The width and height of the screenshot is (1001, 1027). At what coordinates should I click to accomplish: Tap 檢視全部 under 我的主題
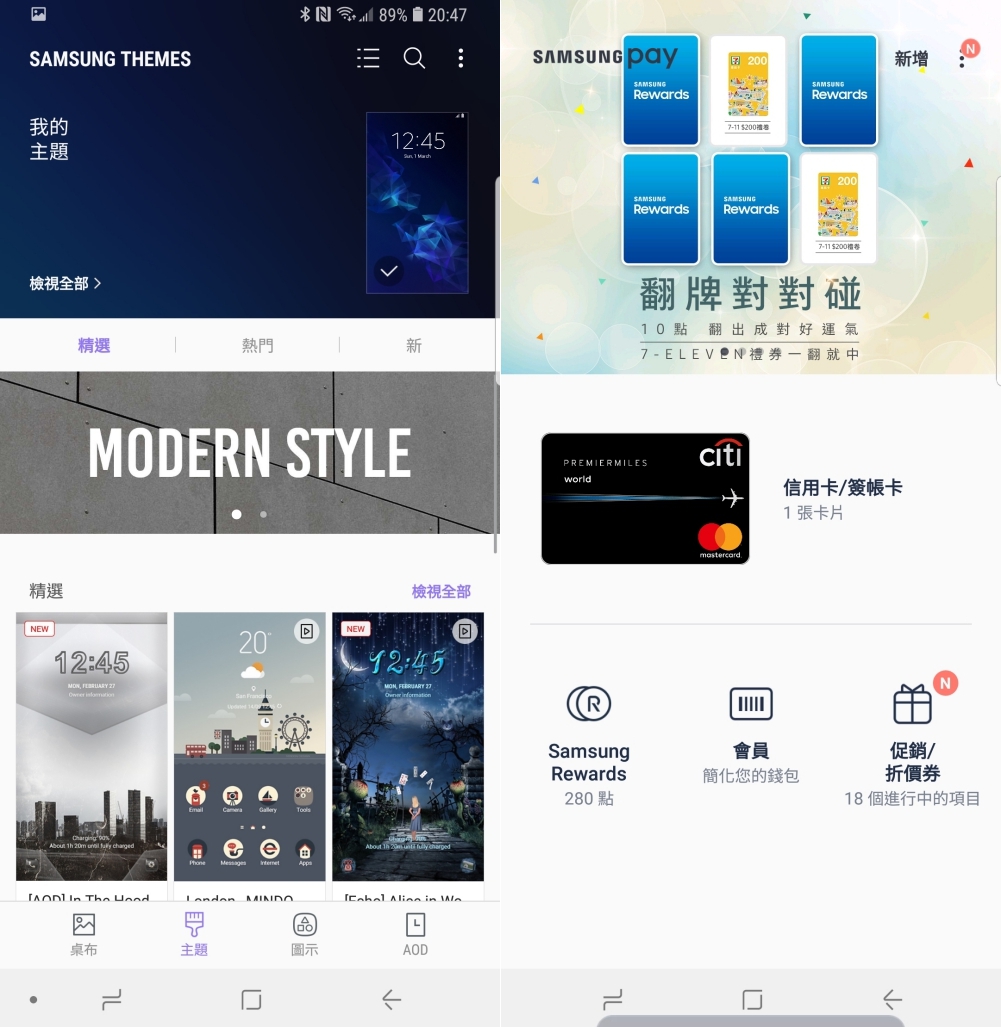click(65, 283)
